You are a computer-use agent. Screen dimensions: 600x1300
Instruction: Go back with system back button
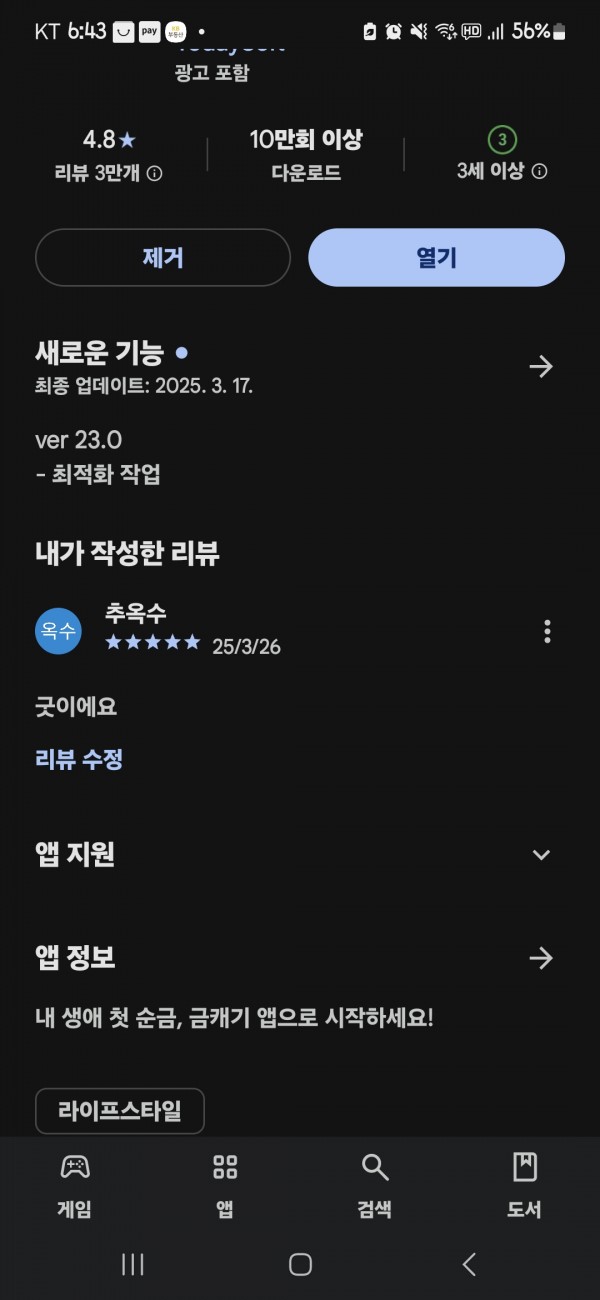pos(468,1264)
